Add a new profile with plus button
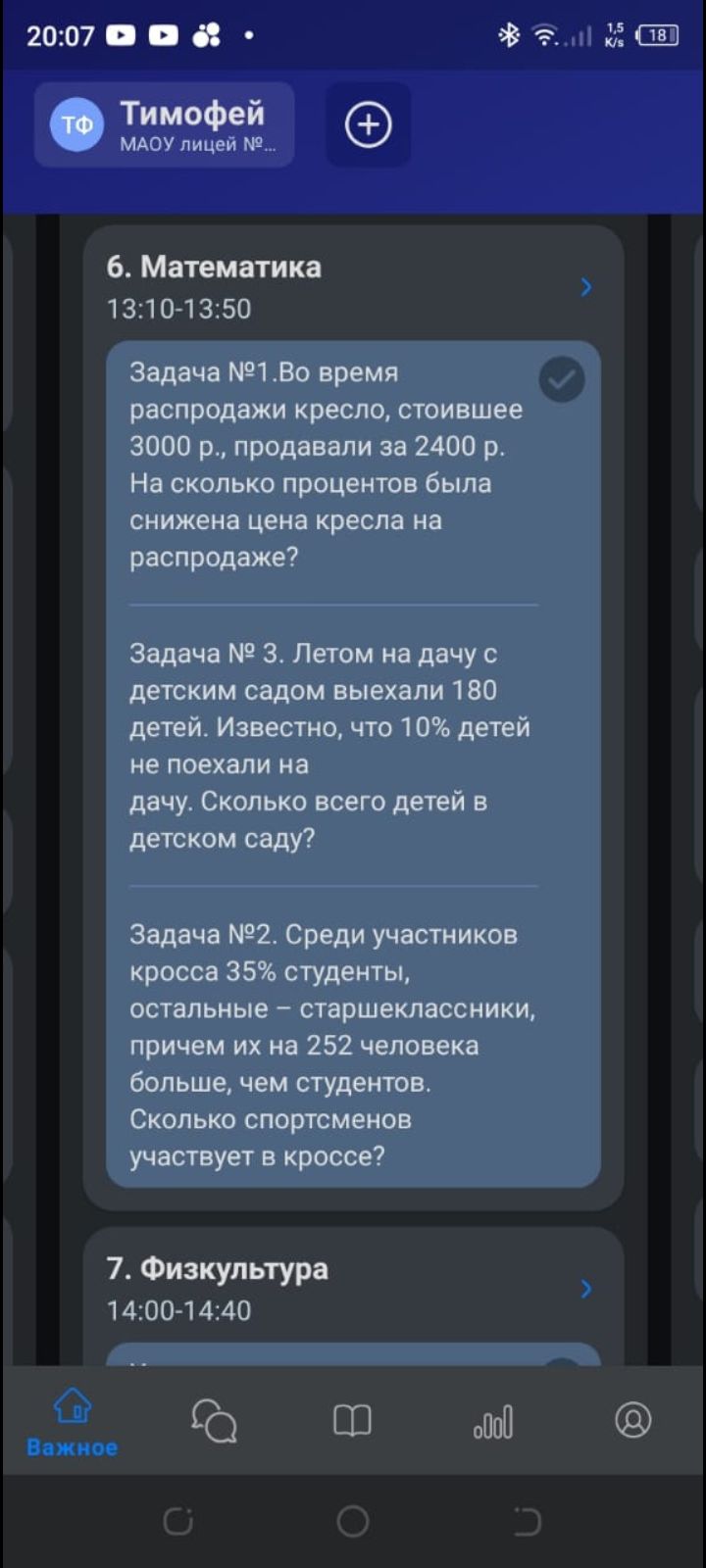Image resolution: width=706 pixels, height=1568 pixels. point(368,124)
